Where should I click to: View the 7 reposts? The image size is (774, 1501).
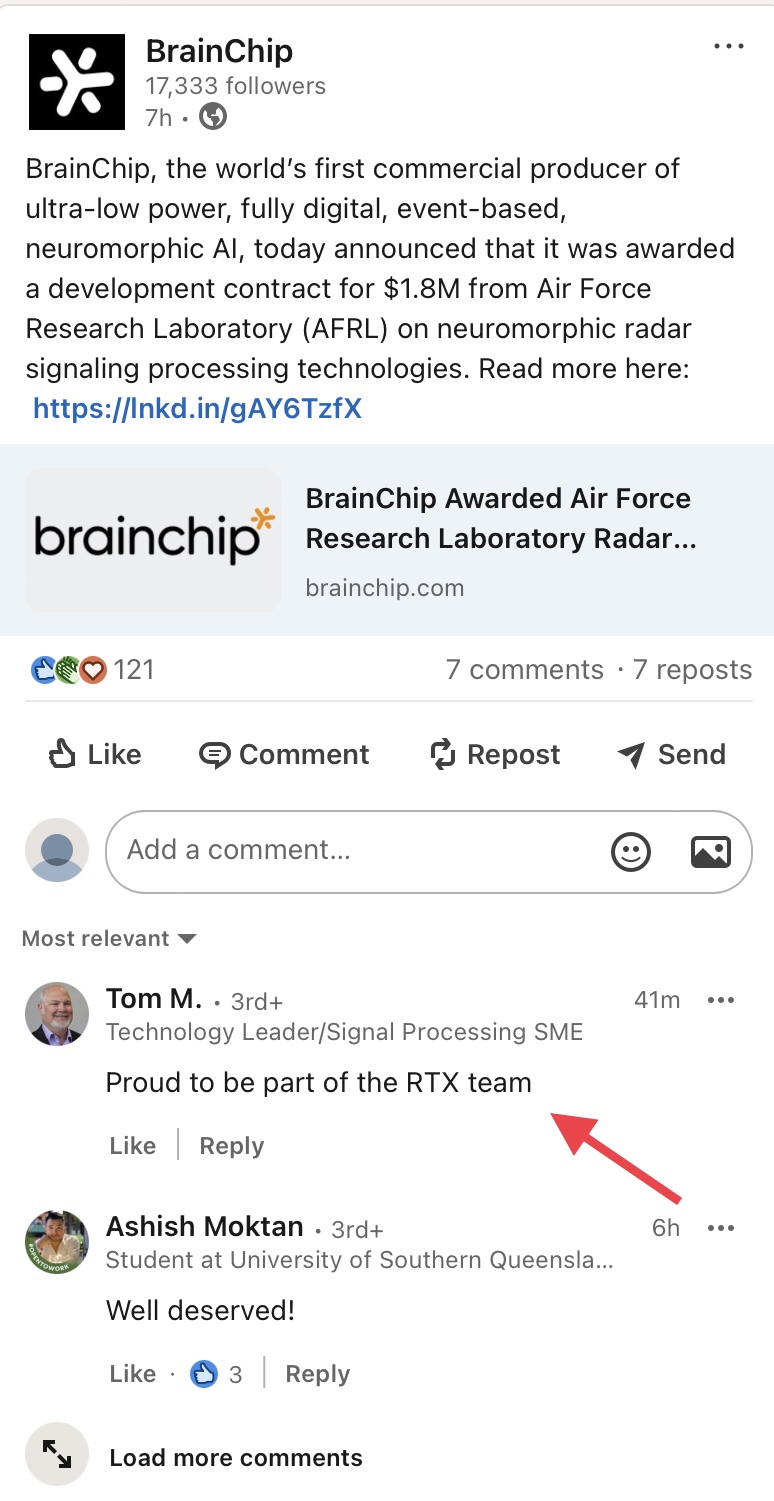tap(692, 669)
